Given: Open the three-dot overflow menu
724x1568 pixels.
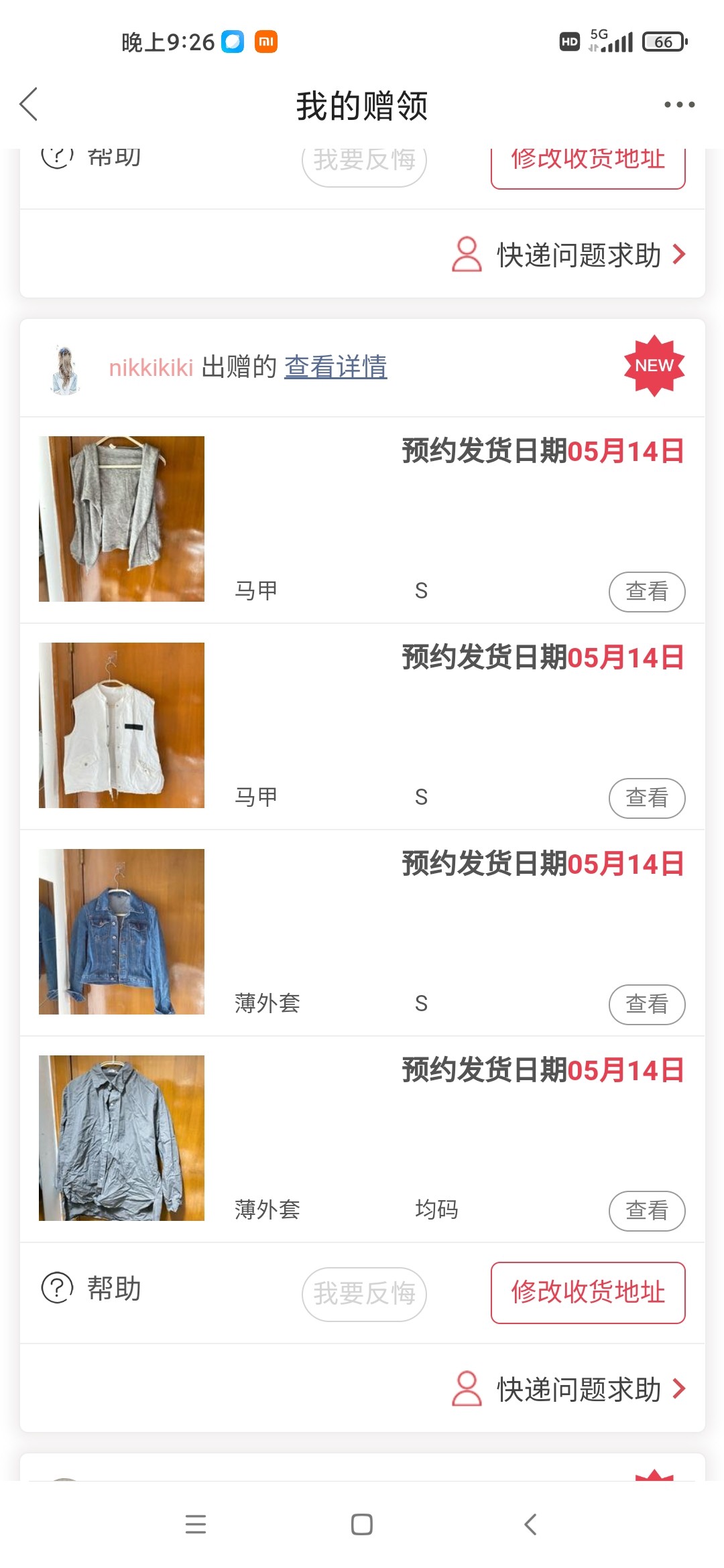Looking at the screenshot, I should pyautogui.click(x=679, y=105).
